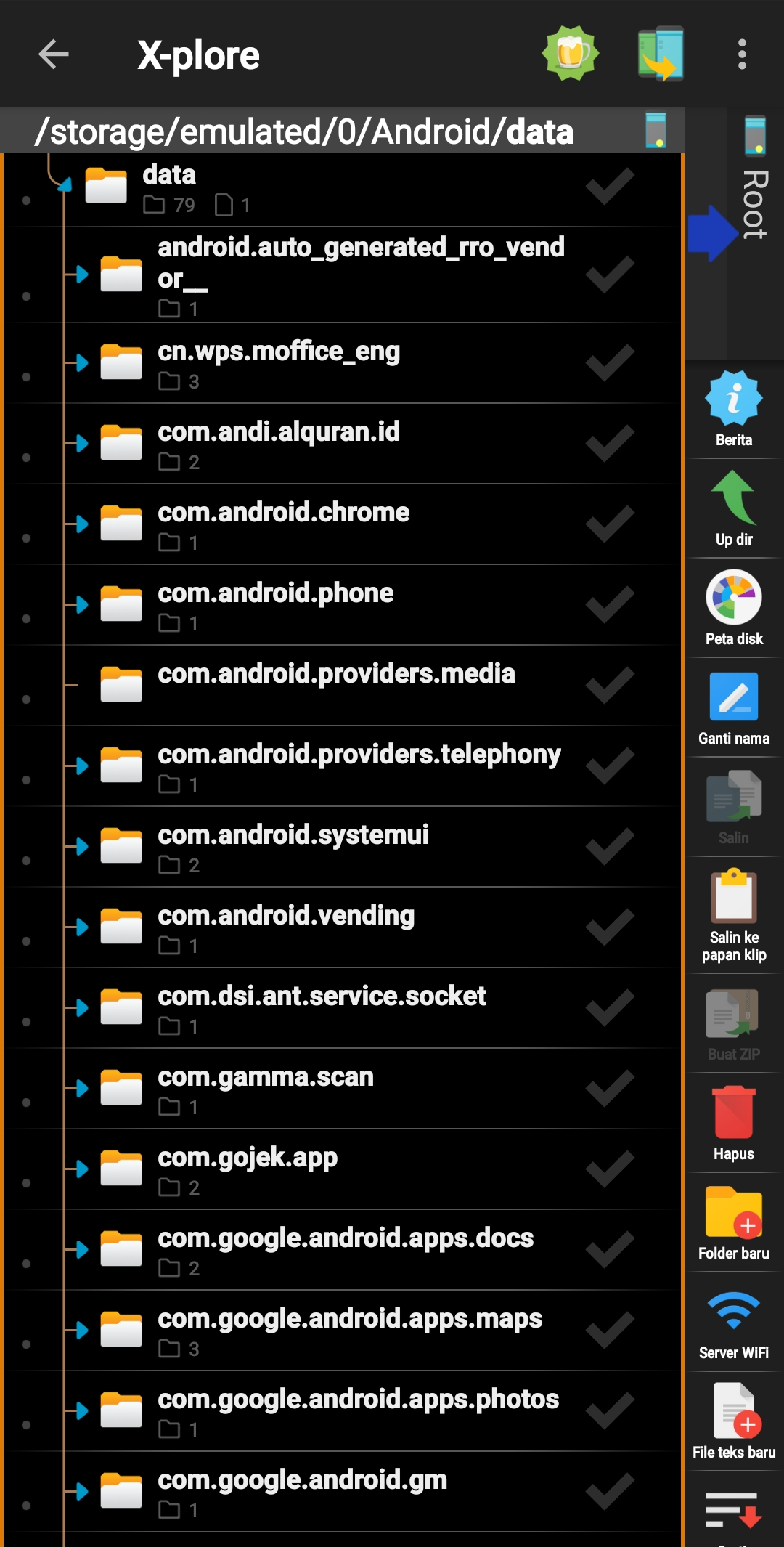Create a new folder with Folder baru

tap(734, 1223)
